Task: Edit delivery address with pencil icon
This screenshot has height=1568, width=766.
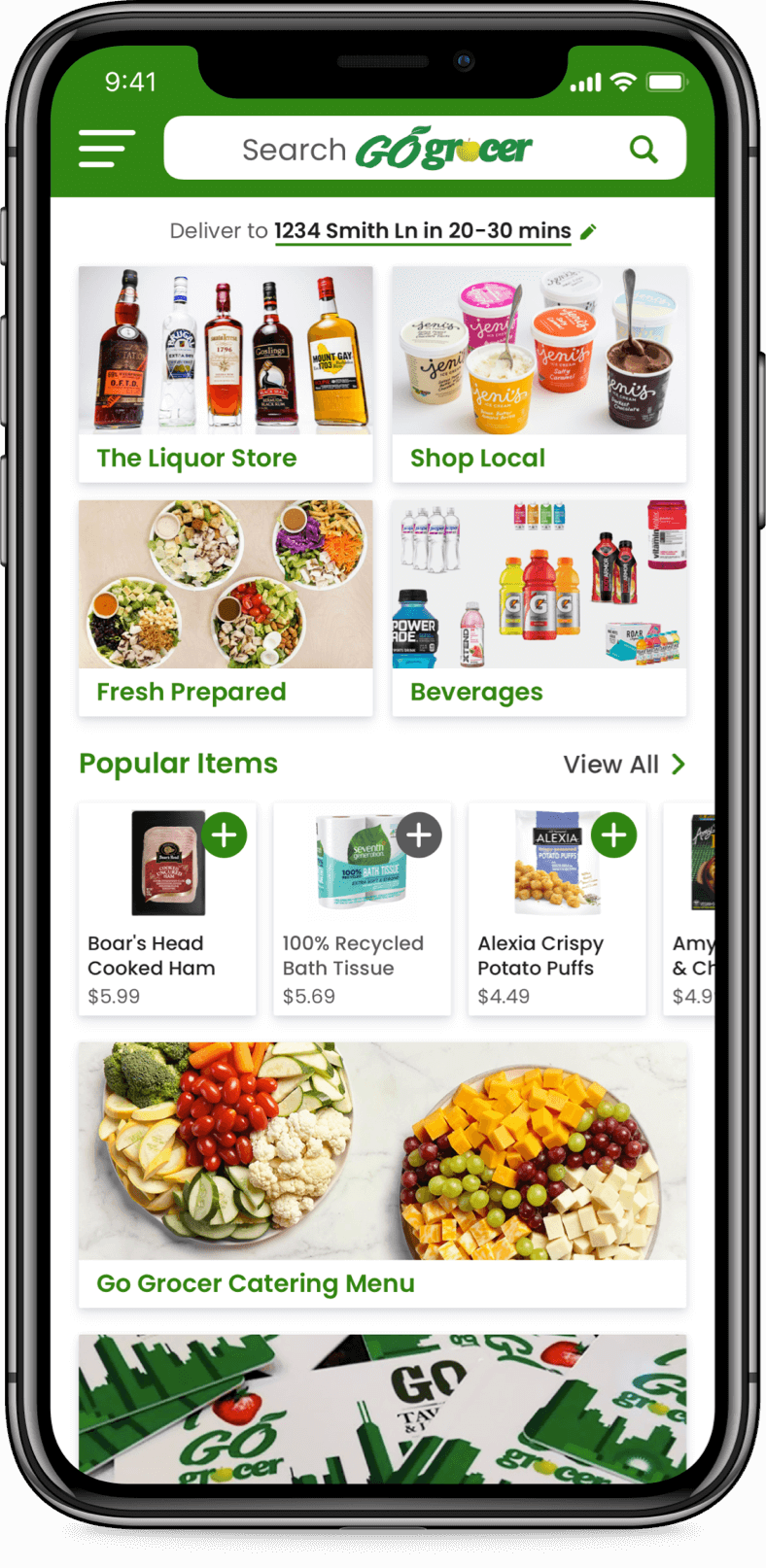Action: [x=588, y=231]
